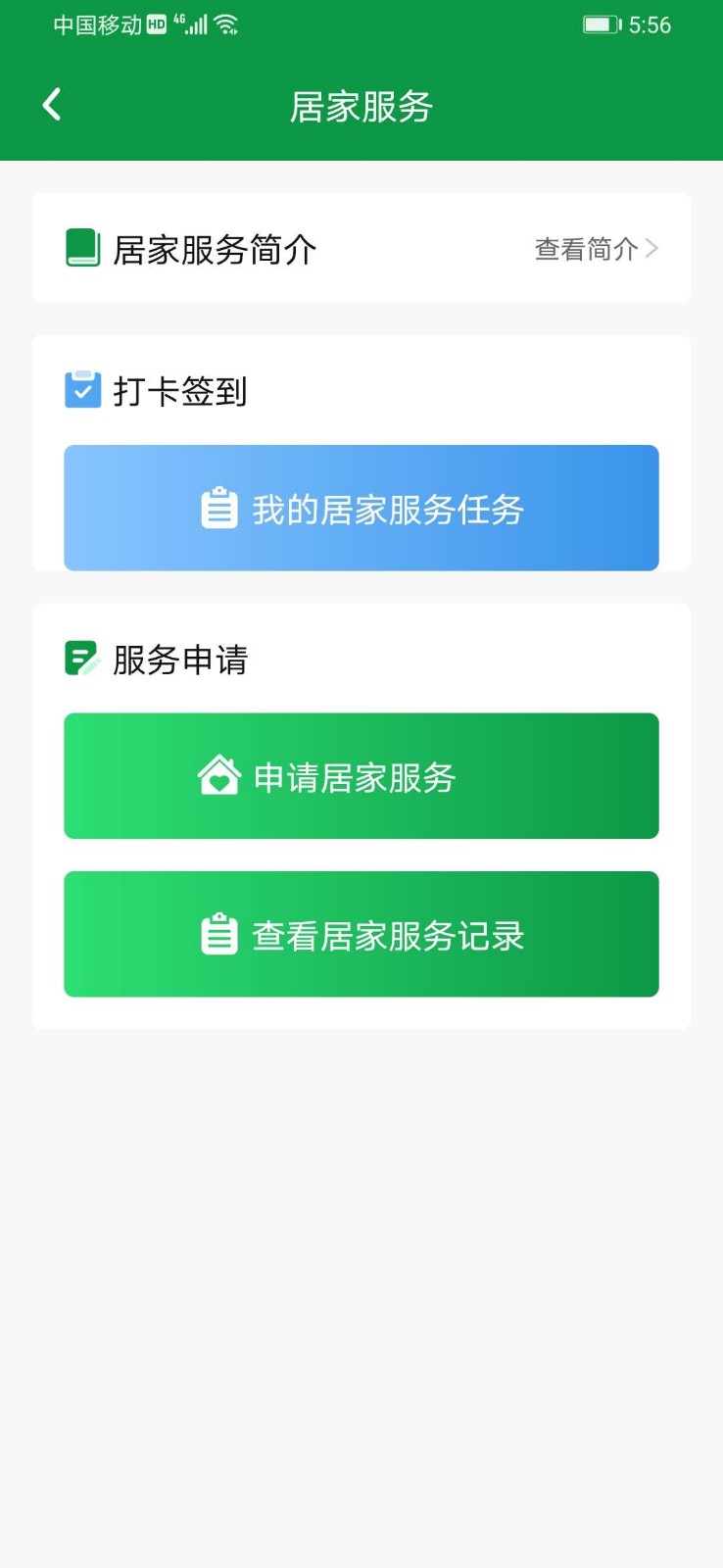Viewport: 723px width, 1568px height.
Task: Click the house-with-heart icon on 申请居家服务 button
Action: click(220, 774)
